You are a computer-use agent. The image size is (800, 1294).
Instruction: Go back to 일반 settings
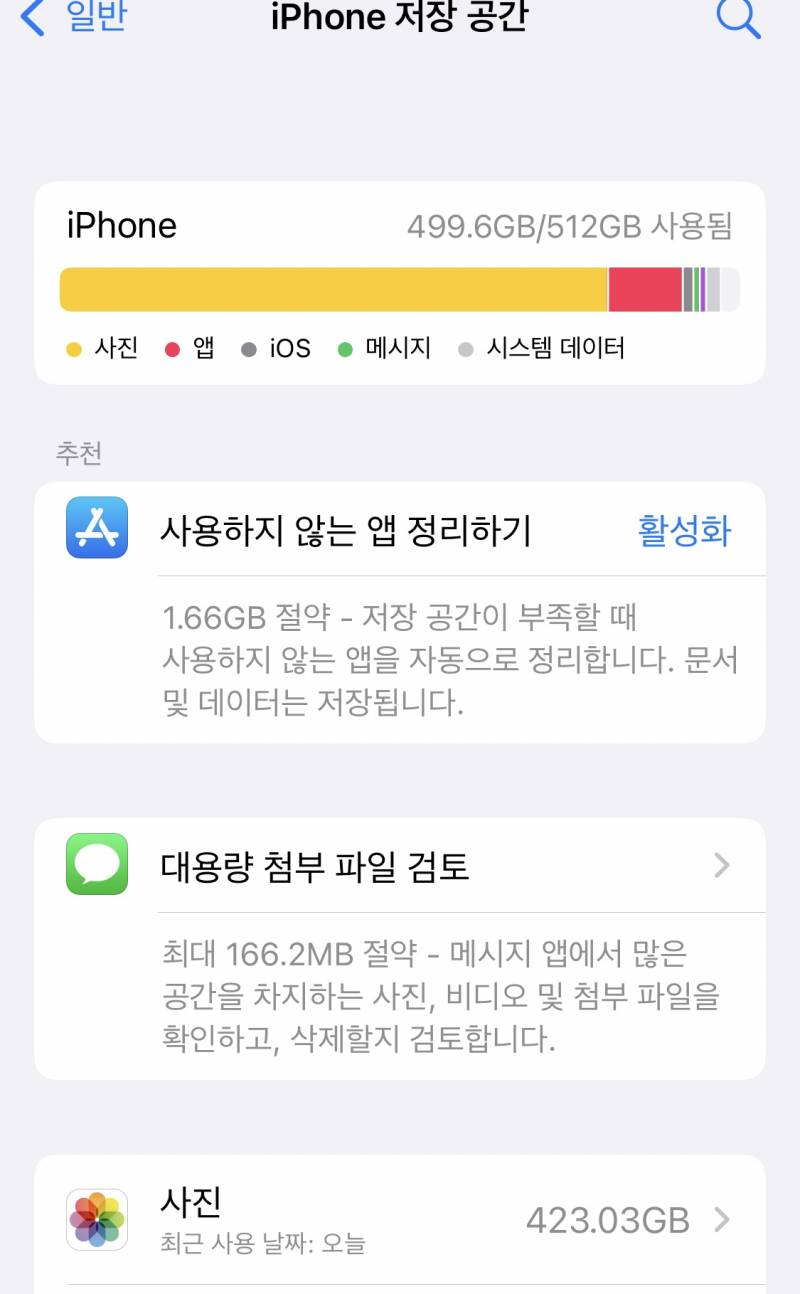point(70,18)
